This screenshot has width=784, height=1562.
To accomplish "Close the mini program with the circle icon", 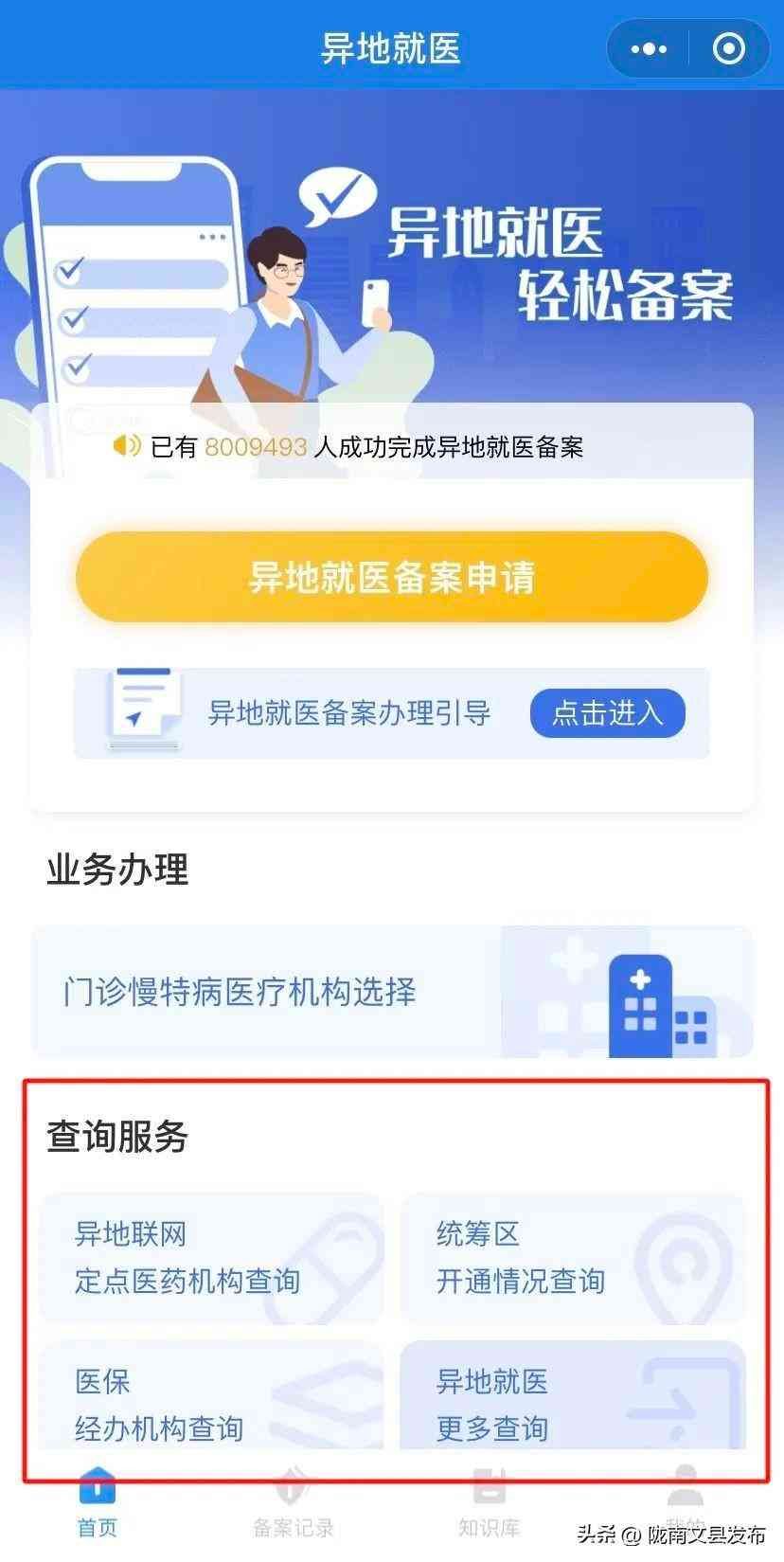I will click(x=728, y=48).
